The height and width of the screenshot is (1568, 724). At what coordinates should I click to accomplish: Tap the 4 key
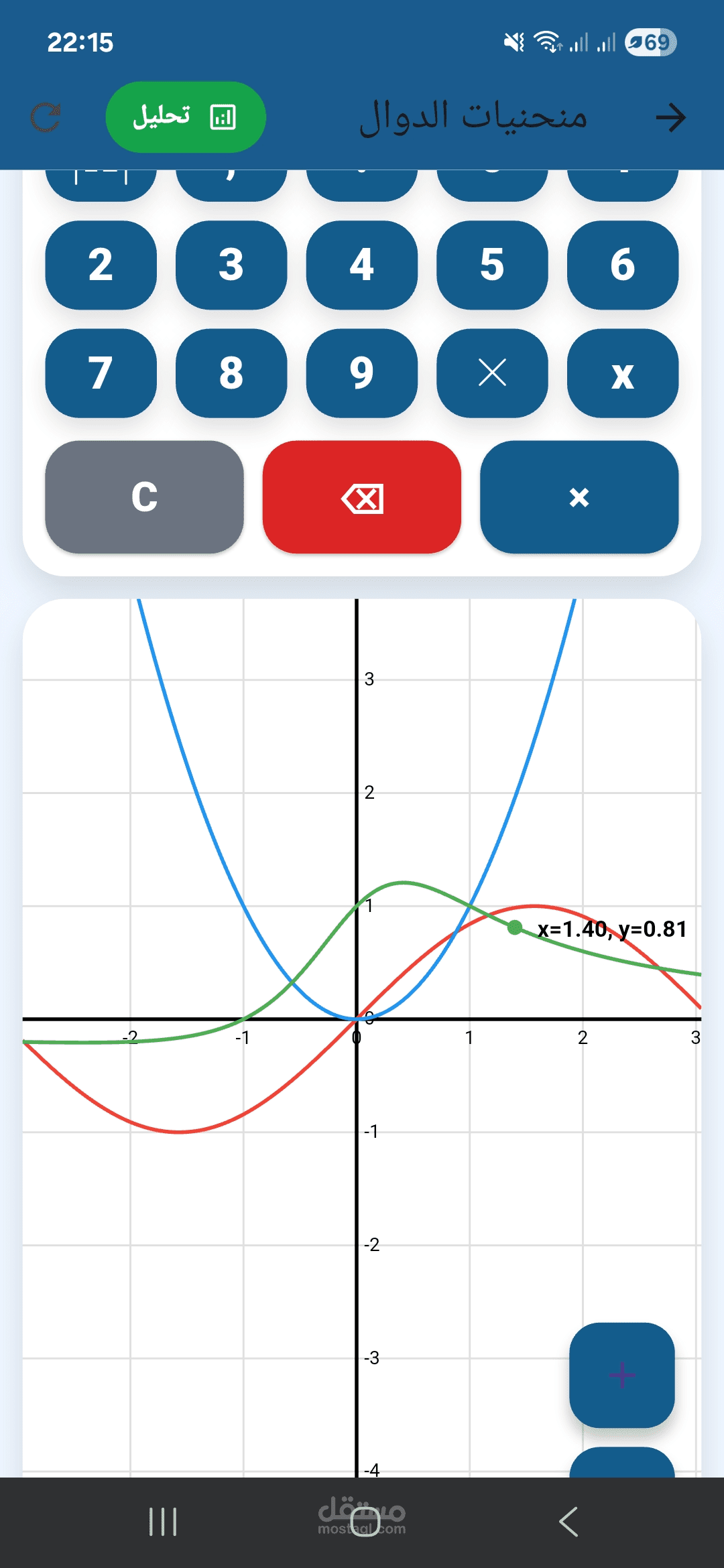(361, 265)
